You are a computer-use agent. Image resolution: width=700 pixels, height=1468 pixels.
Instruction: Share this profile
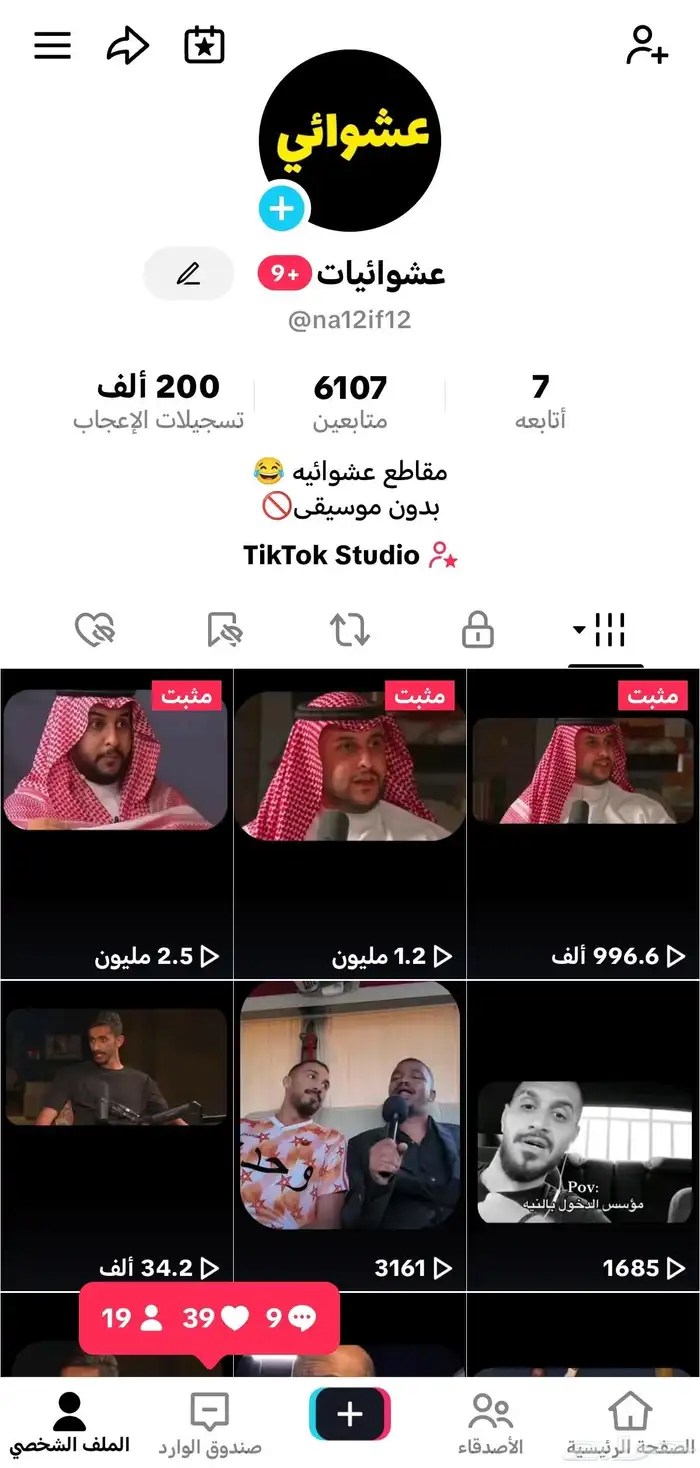pyautogui.click(x=128, y=45)
